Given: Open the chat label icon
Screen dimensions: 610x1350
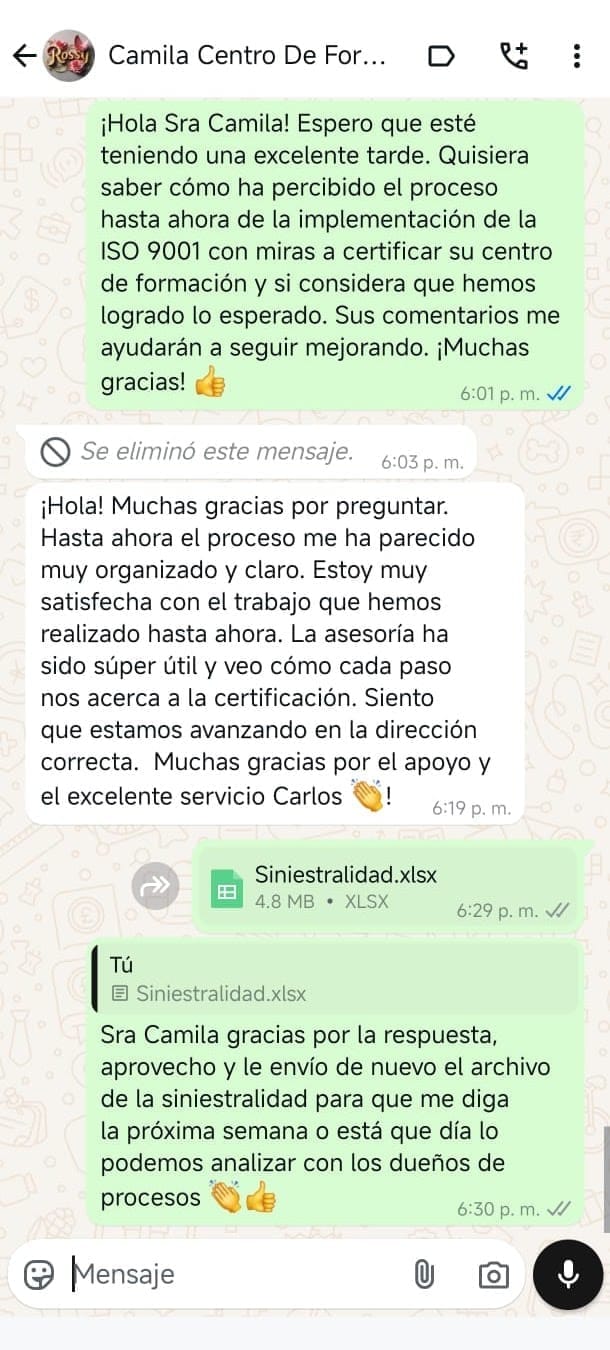Looking at the screenshot, I should click(441, 56).
